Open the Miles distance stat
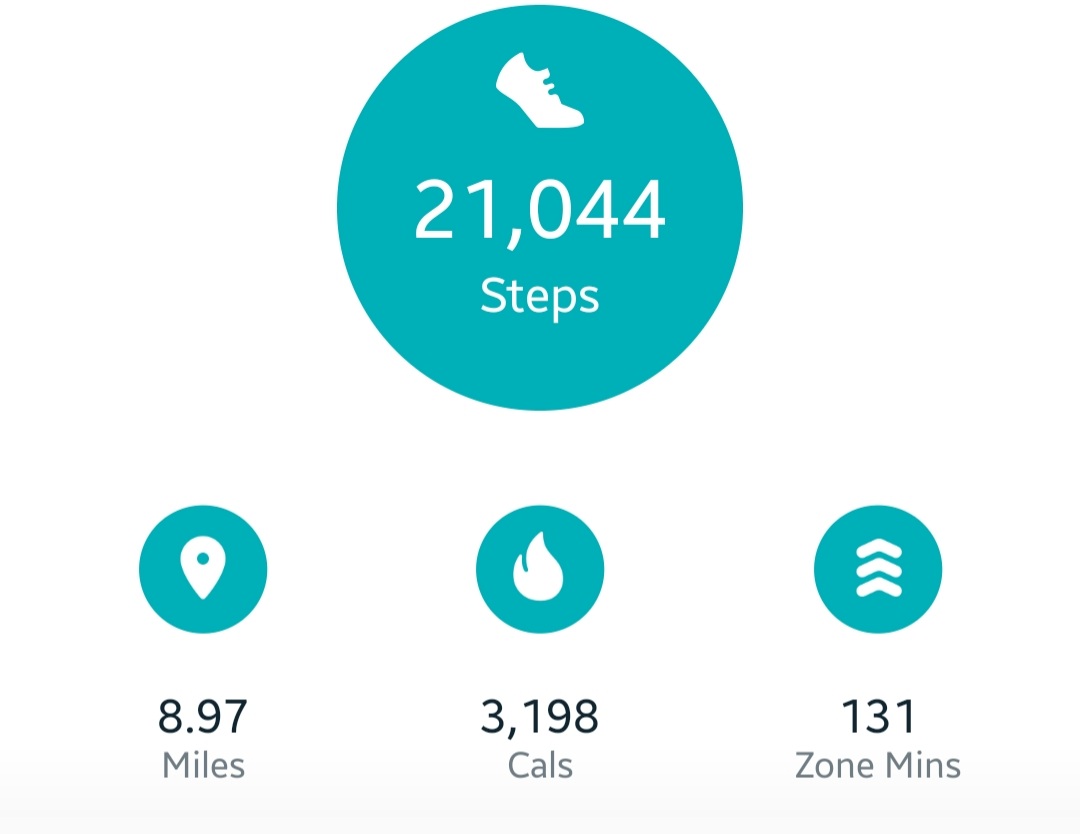 tap(203, 570)
